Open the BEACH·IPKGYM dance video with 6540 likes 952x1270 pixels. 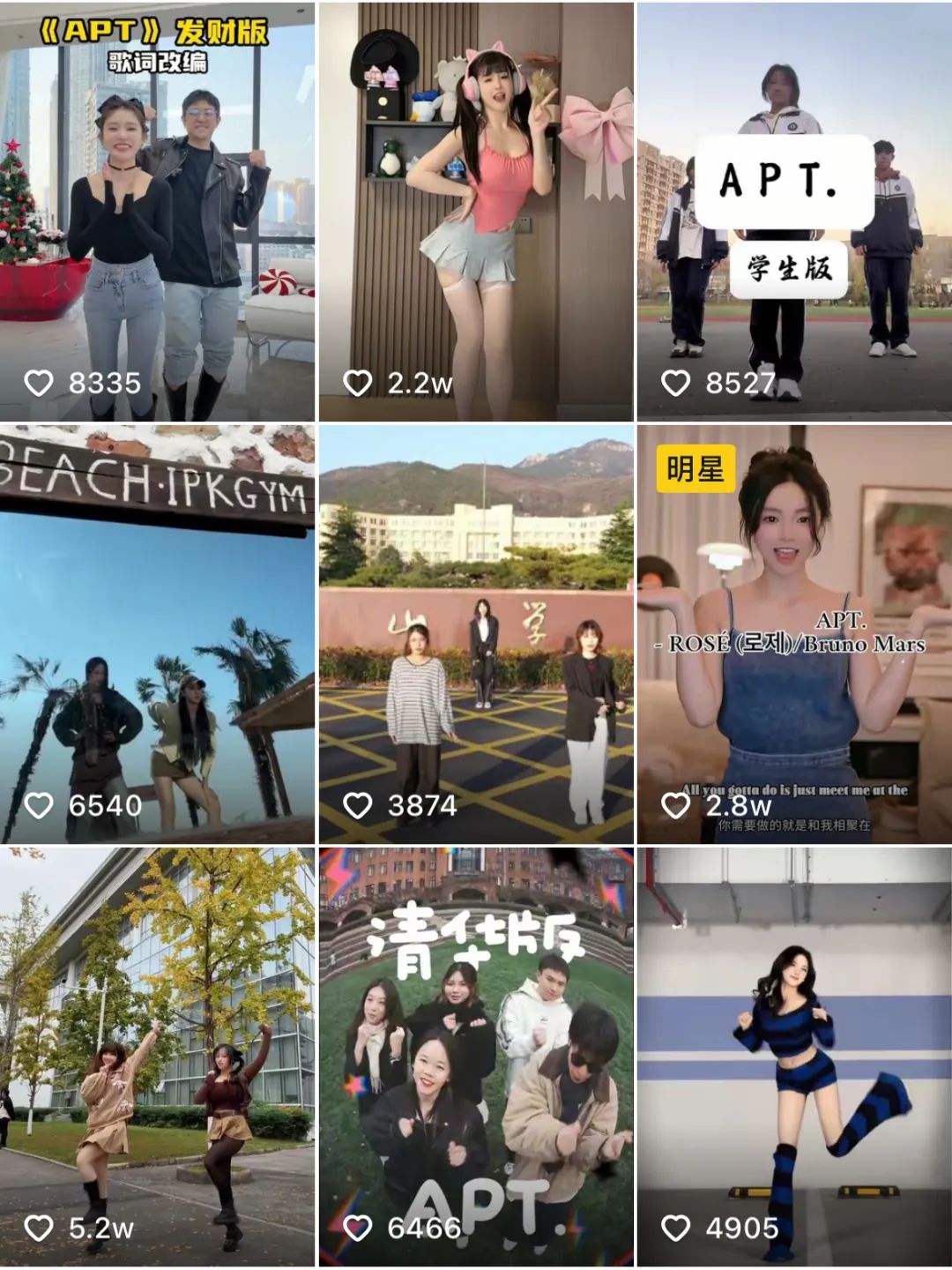[157, 635]
